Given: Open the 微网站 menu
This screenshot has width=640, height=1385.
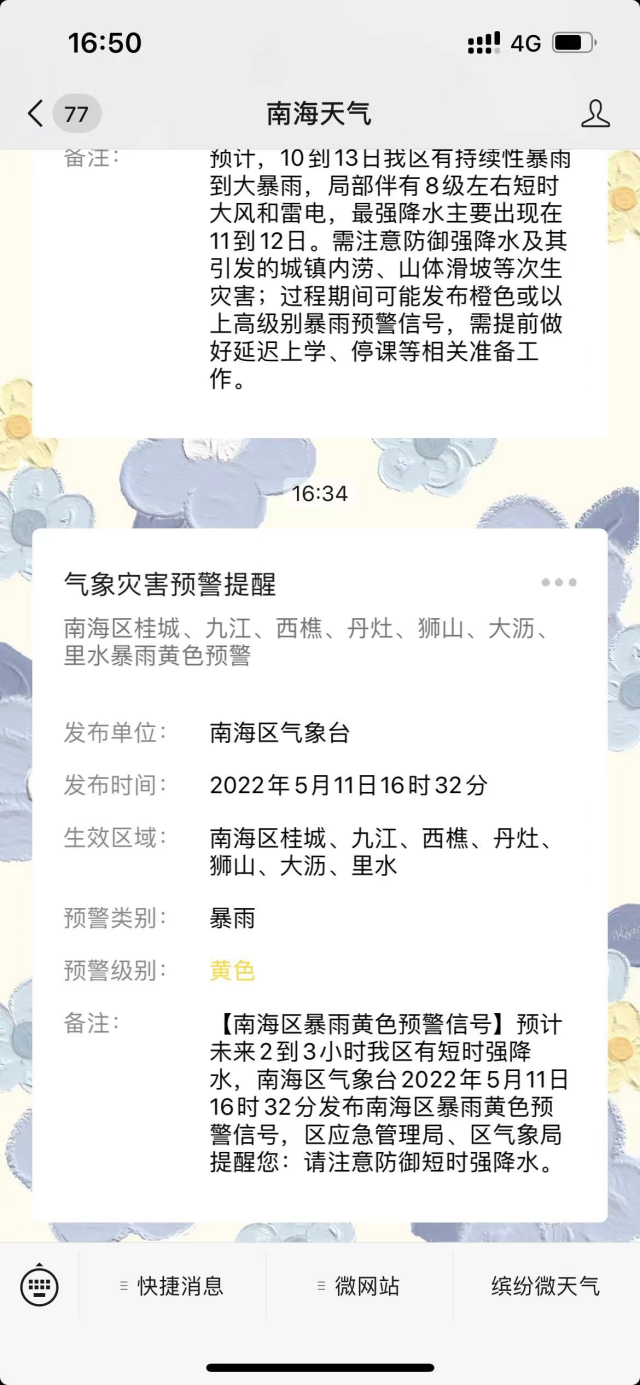Looking at the screenshot, I should [x=359, y=1286].
